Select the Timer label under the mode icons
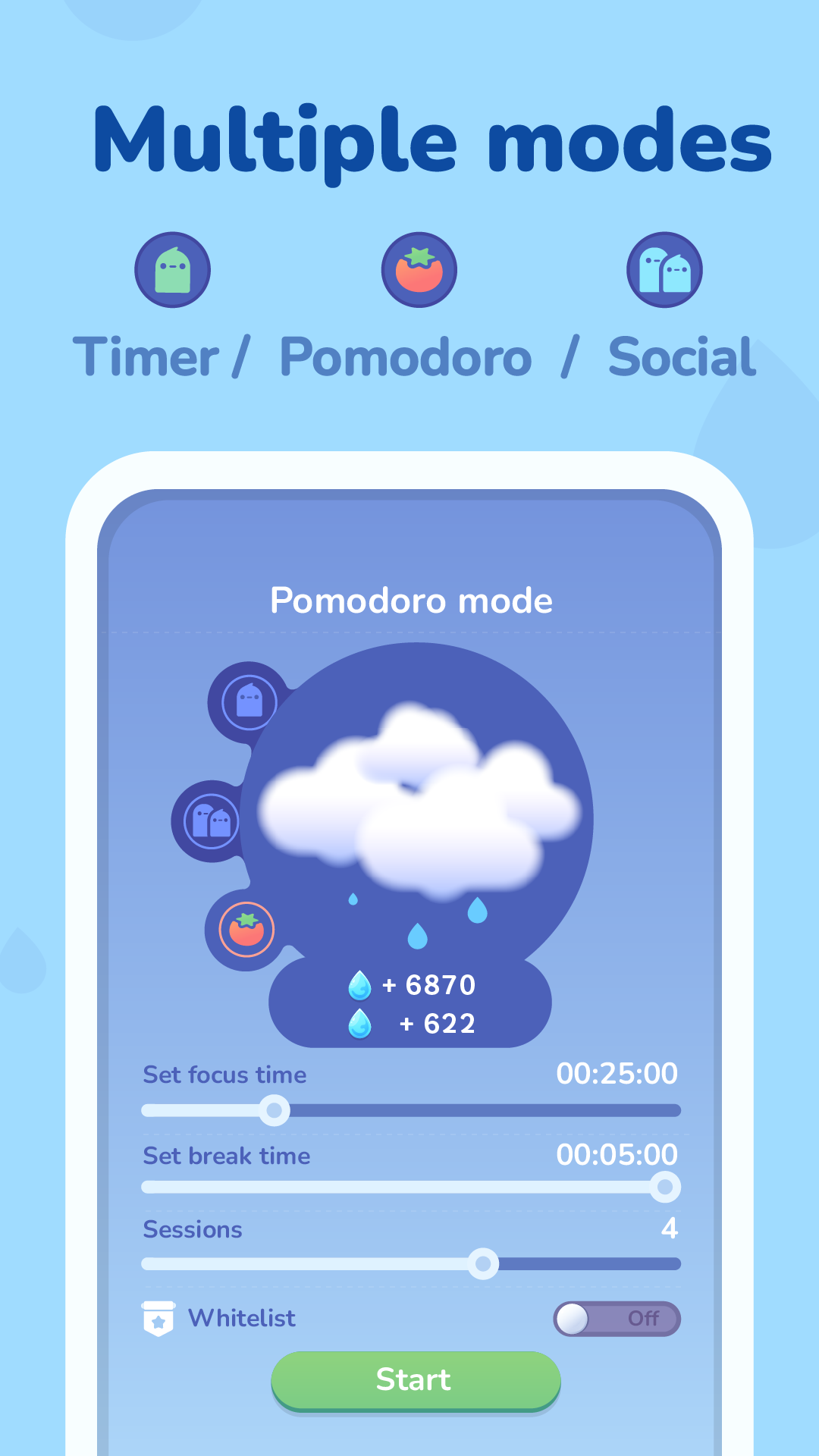The width and height of the screenshot is (819, 1456). pos(149,357)
